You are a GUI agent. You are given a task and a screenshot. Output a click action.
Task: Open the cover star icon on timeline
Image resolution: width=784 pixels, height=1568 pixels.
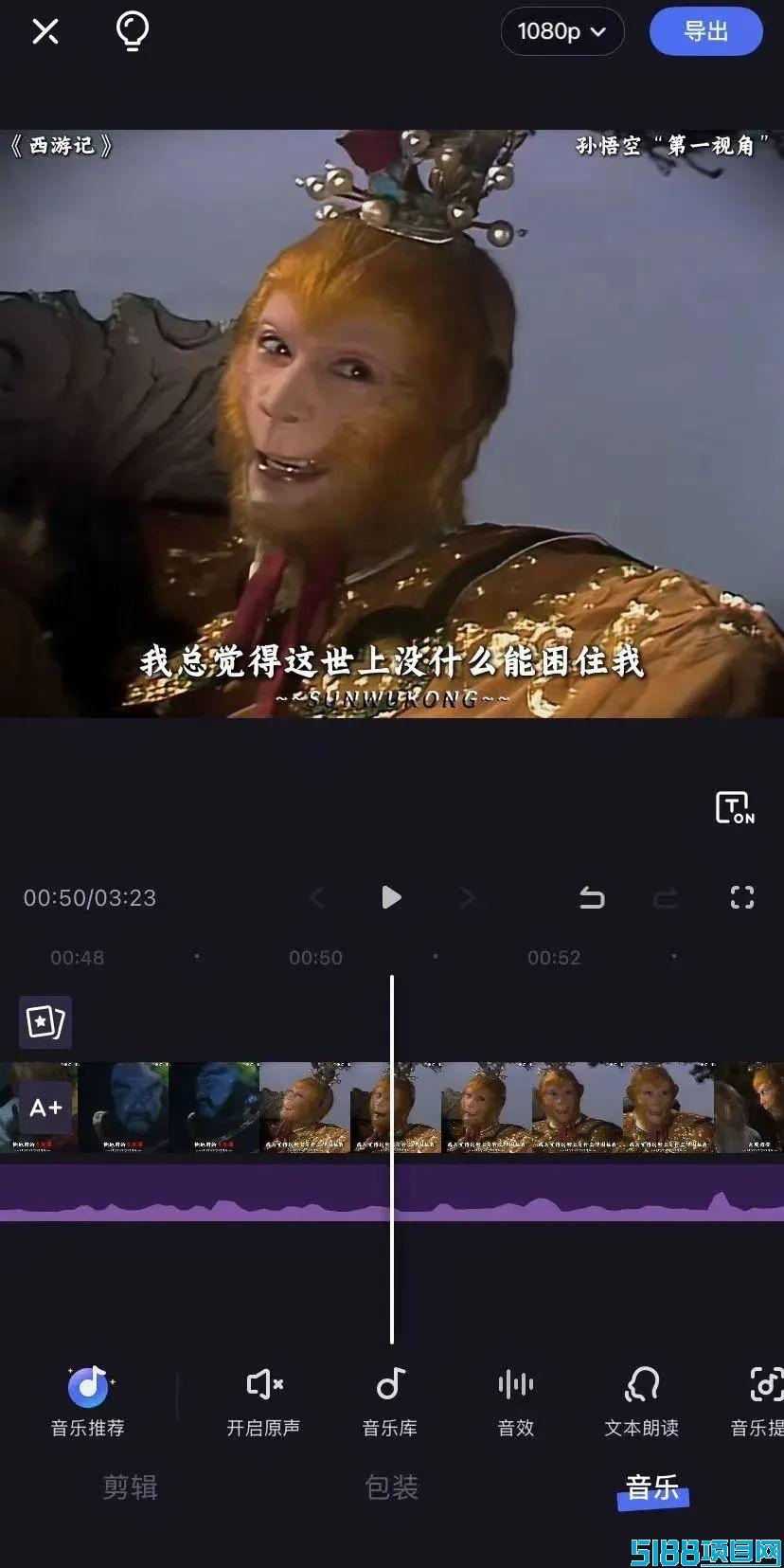pyautogui.click(x=45, y=1022)
